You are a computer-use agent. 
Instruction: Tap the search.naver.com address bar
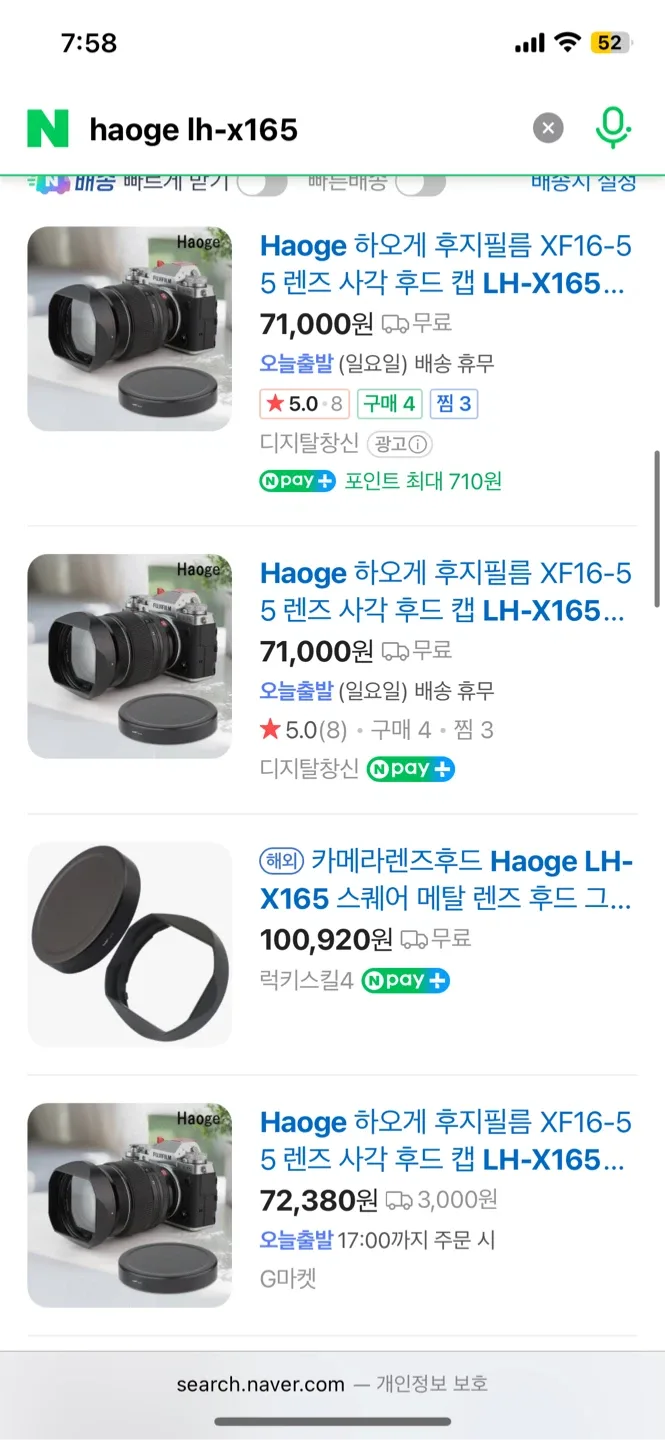coord(332,1384)
